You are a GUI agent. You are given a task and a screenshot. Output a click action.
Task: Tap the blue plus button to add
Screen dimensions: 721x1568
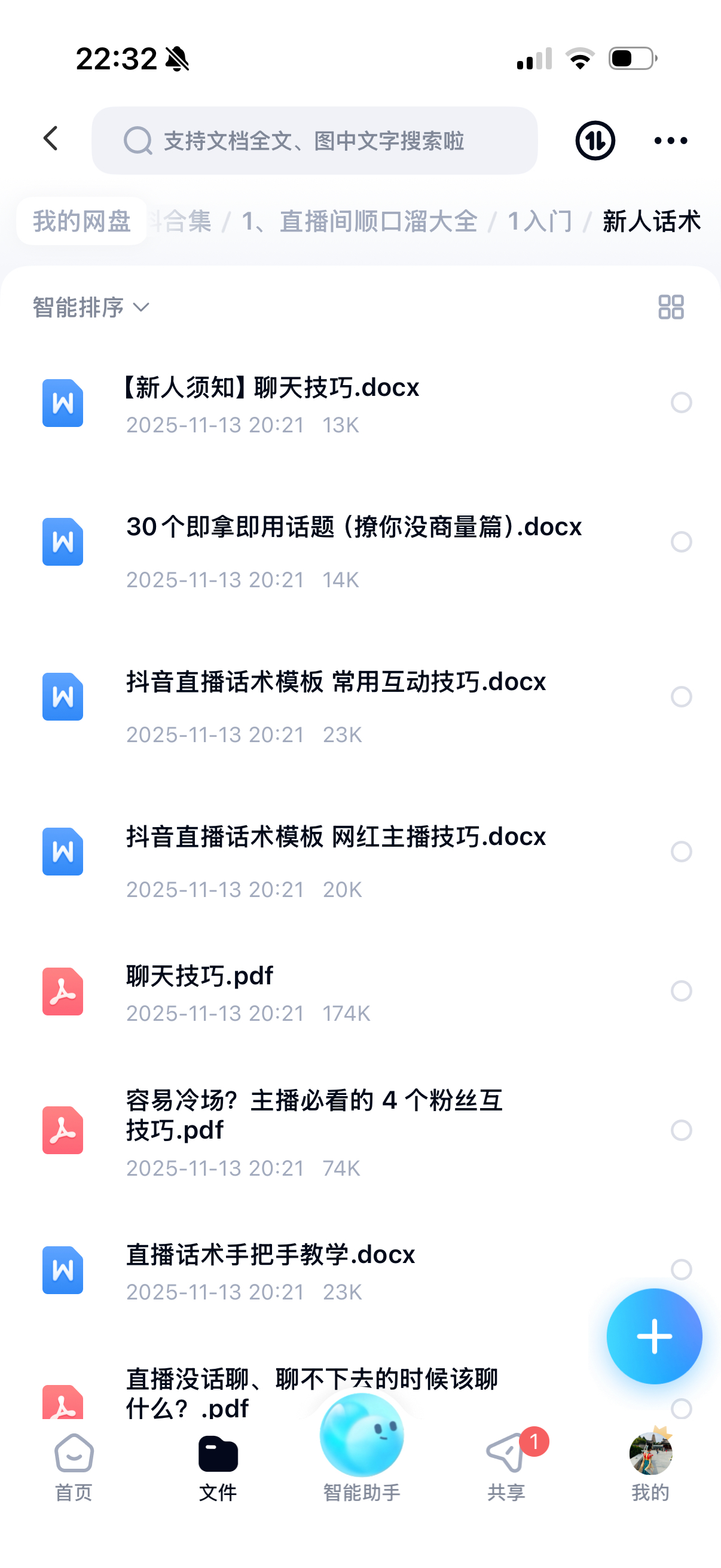(x=654, y=1336)
